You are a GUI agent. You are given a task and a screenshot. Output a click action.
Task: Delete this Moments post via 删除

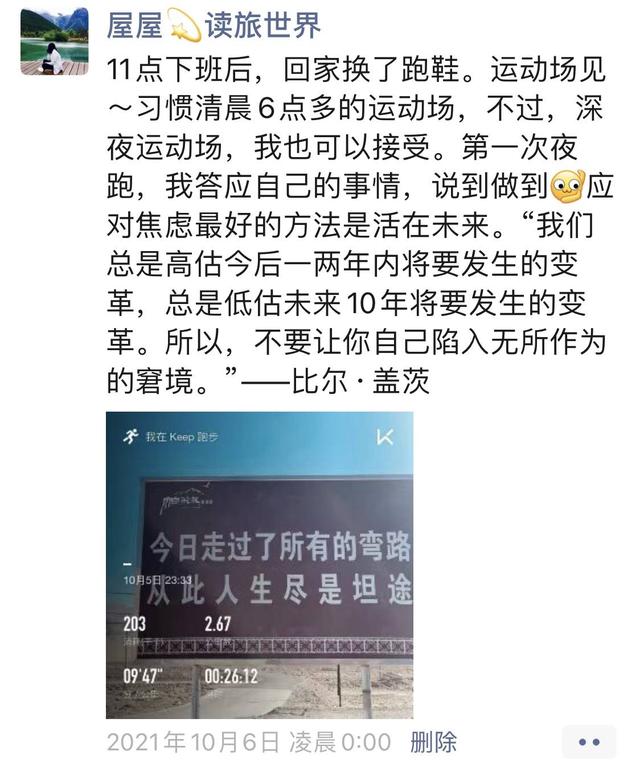433,742
